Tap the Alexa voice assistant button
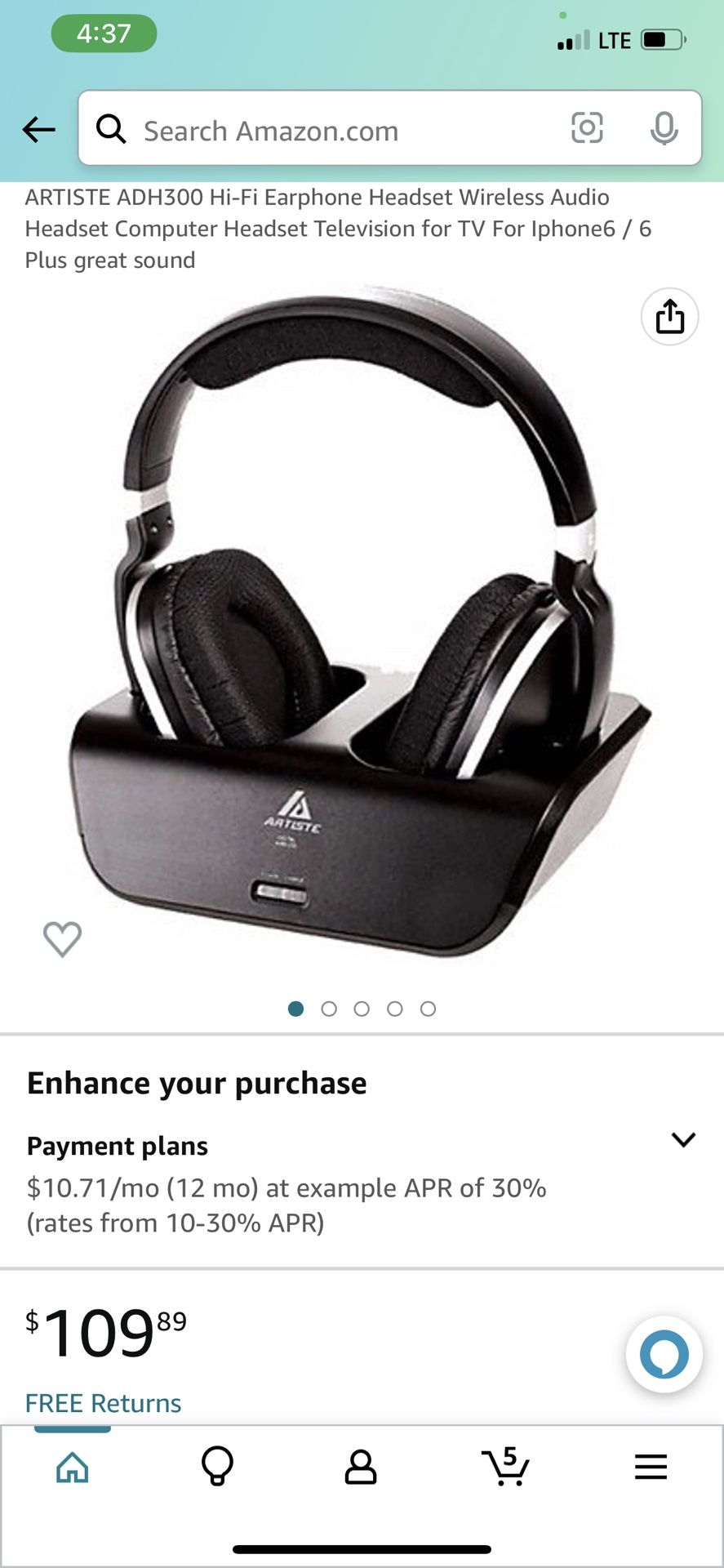Viewport: 724px width, 1568px height. click(664, 1353)
